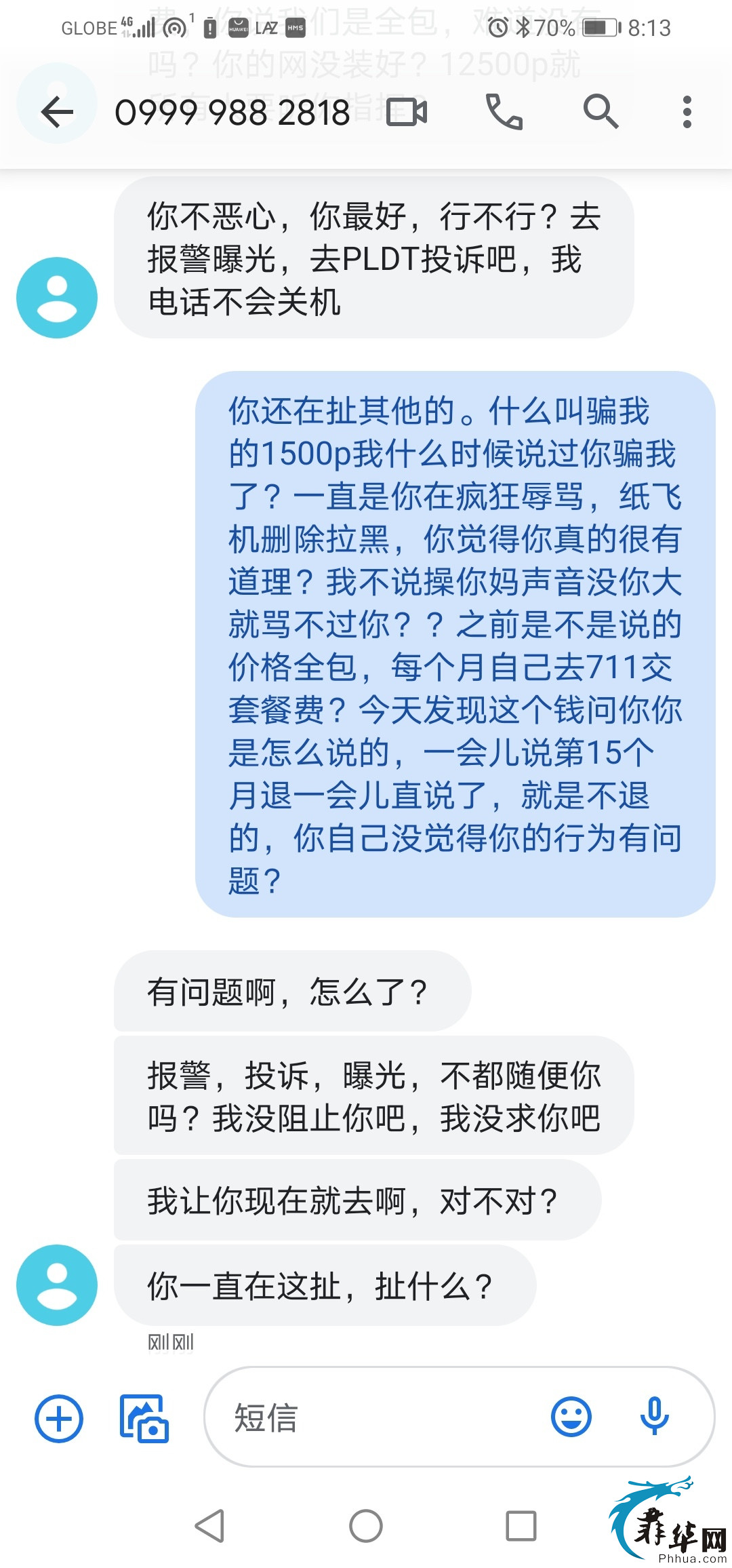
Task: Search within this conversation
Action: pyautogui.click(x=601, y=112)
